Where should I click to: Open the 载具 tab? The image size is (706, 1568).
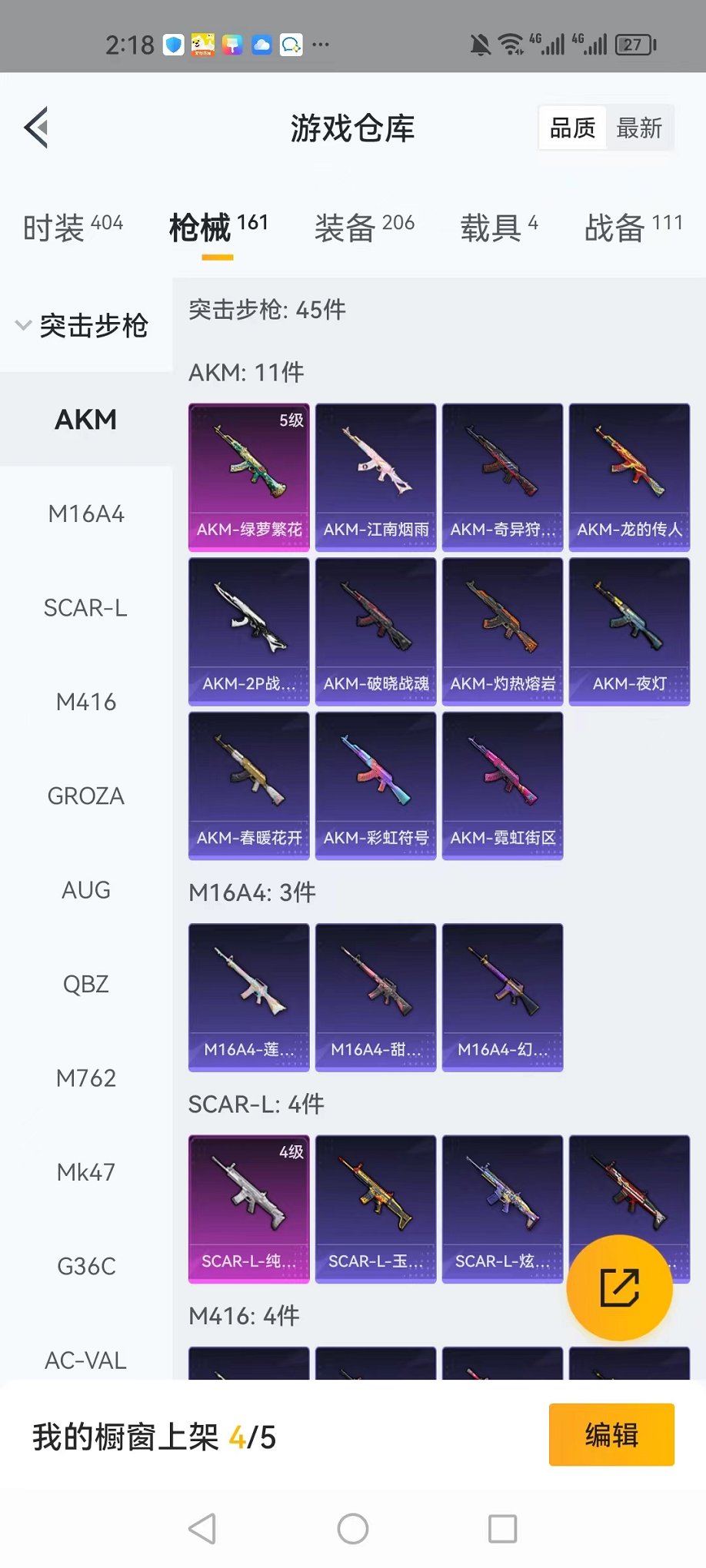tap(498, 228)
